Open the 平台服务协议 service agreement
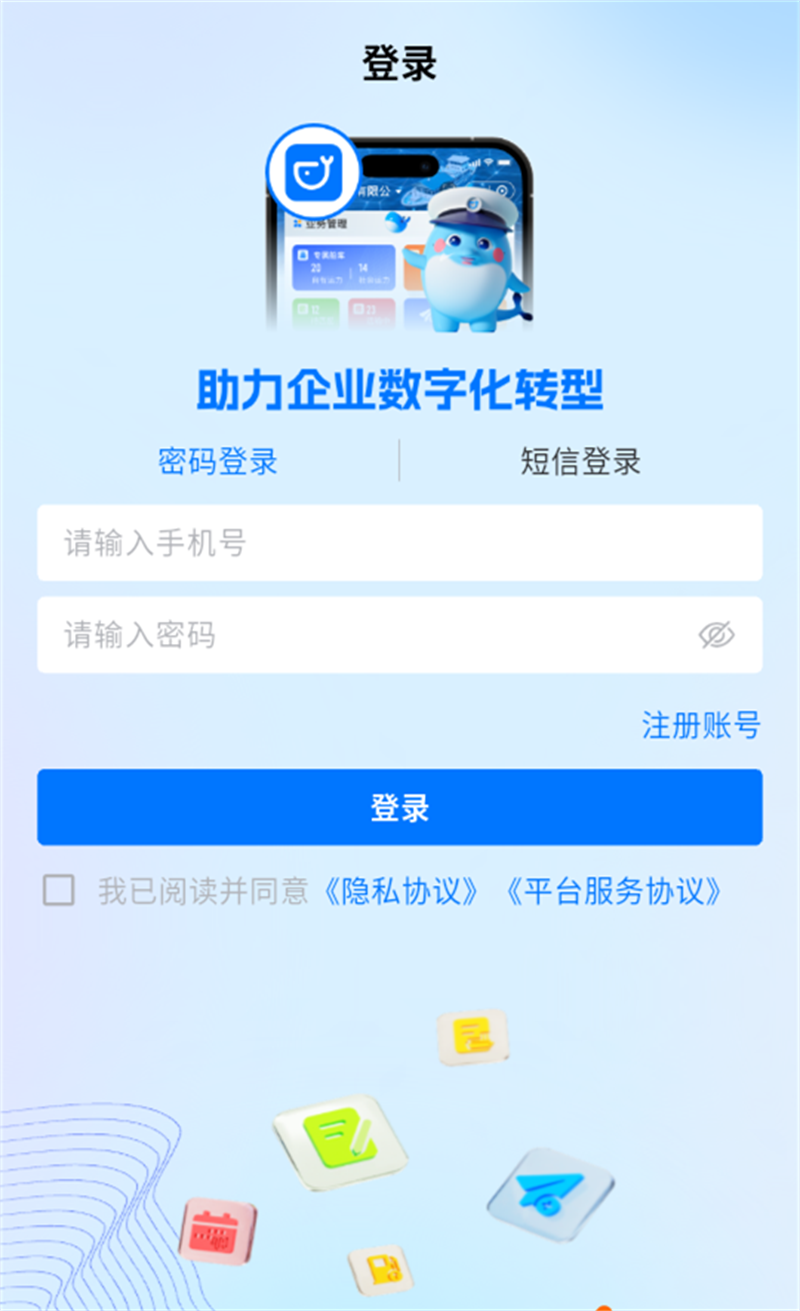Screen dimensions: 800x1311 613,889
